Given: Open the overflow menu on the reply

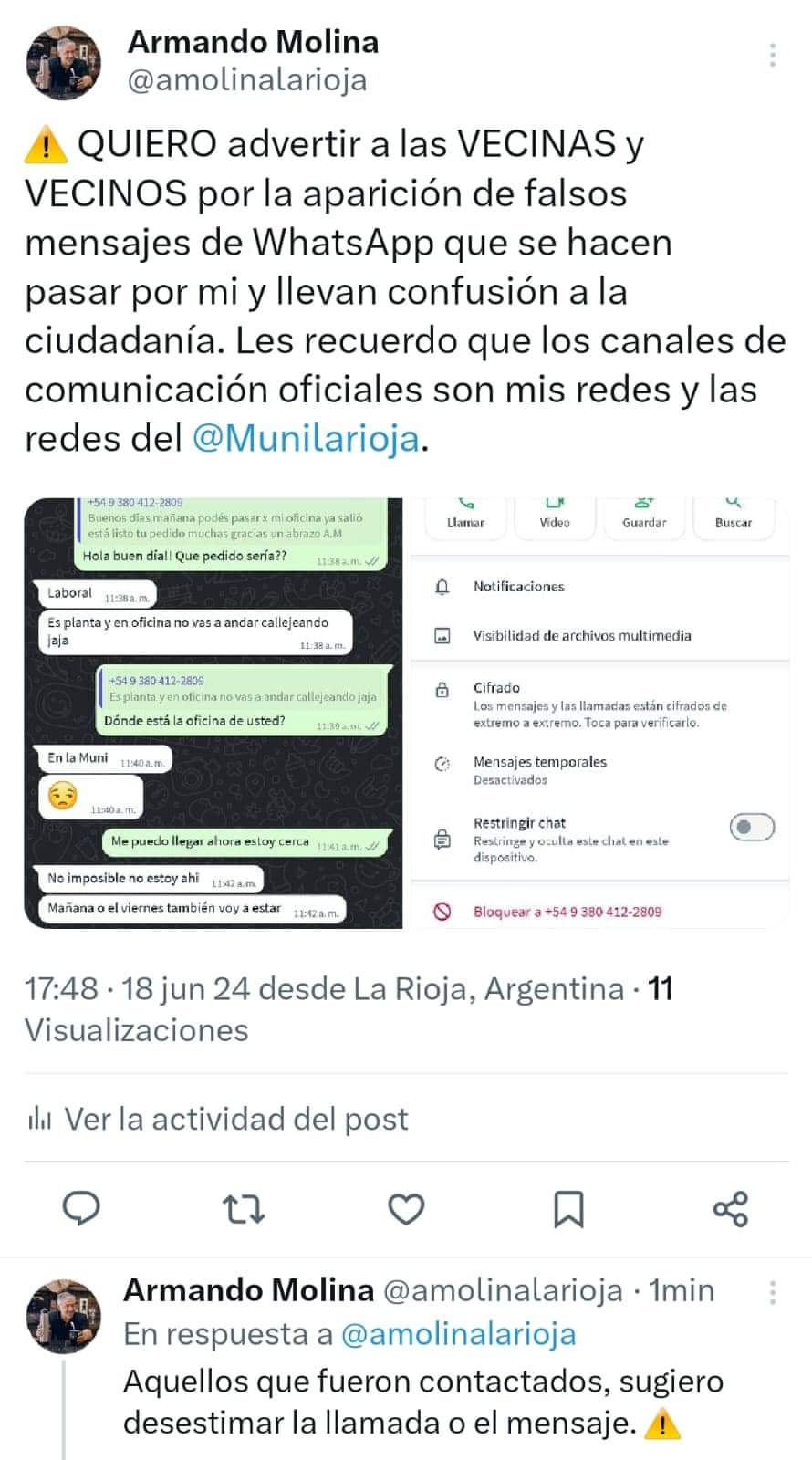Looking at the screenshot, I should tap(772, 1291).
